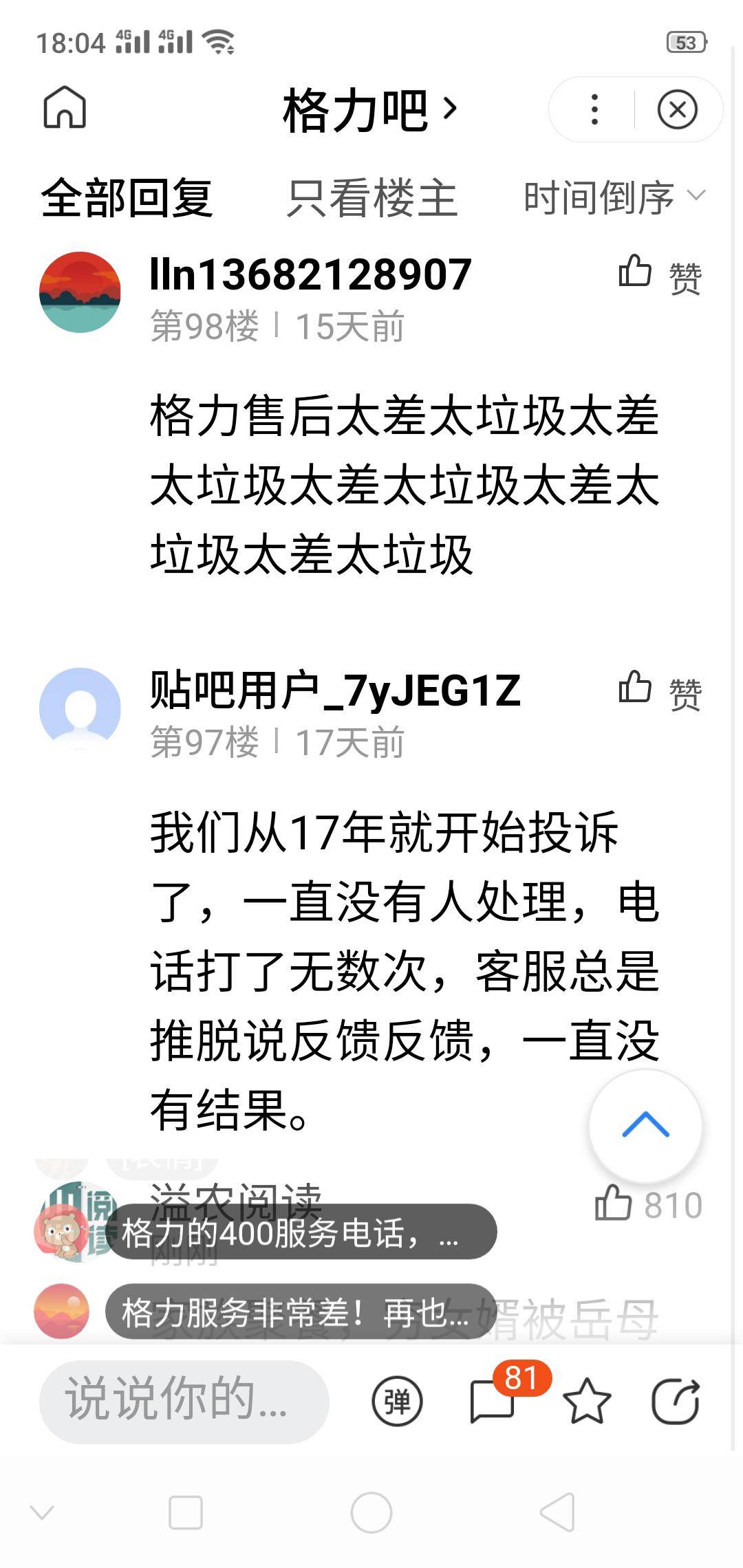Tap the 说说你的 comment input box
The image size is (743, 1568).
pyautogui.click(x=184, y=1400)
